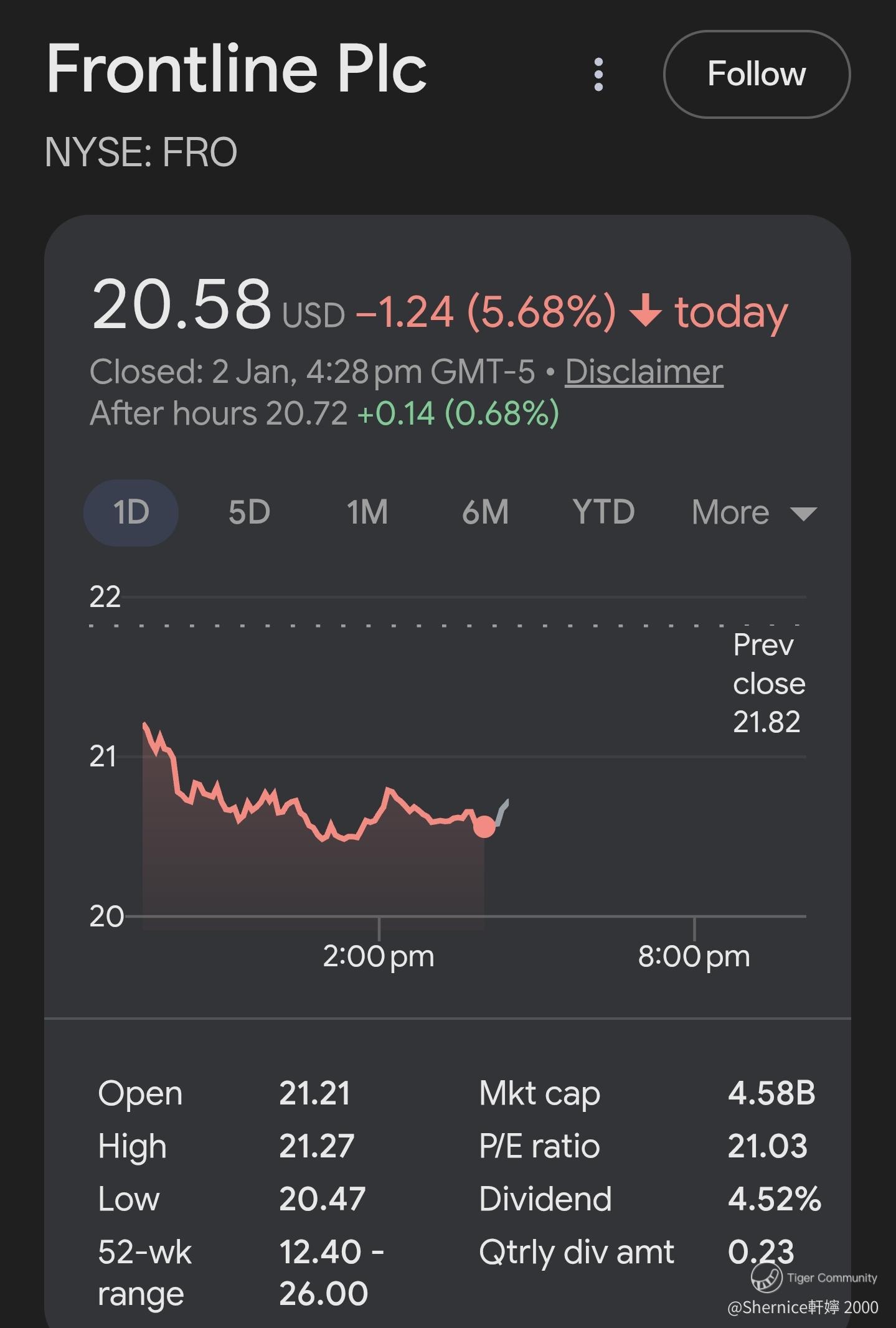Show the 6M chart range
Image resolution: width=896 pixels, height=1328 pixels.
pos(485,512)
